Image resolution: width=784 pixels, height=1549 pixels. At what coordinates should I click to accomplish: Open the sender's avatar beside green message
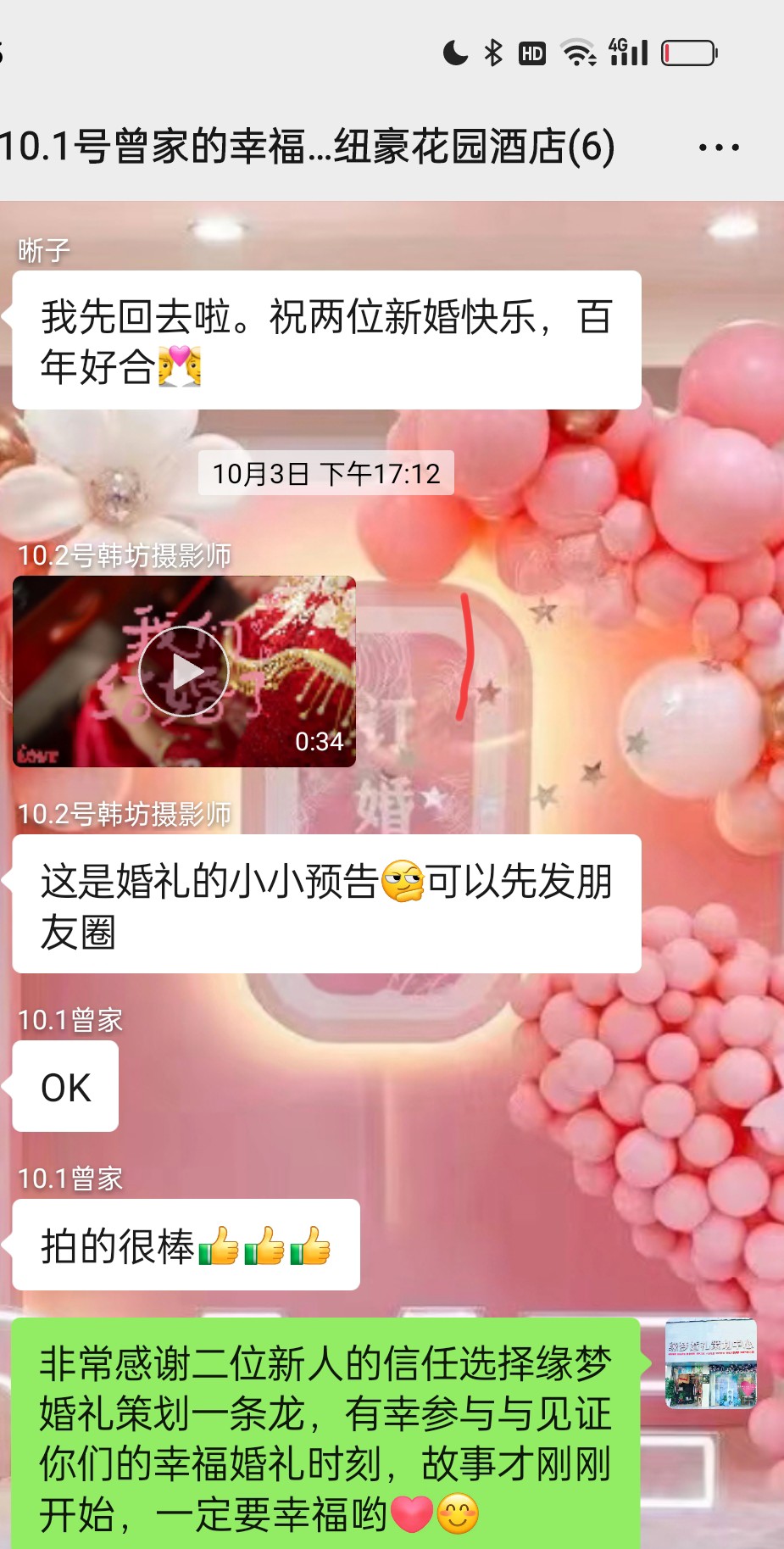pos(710,1363)
